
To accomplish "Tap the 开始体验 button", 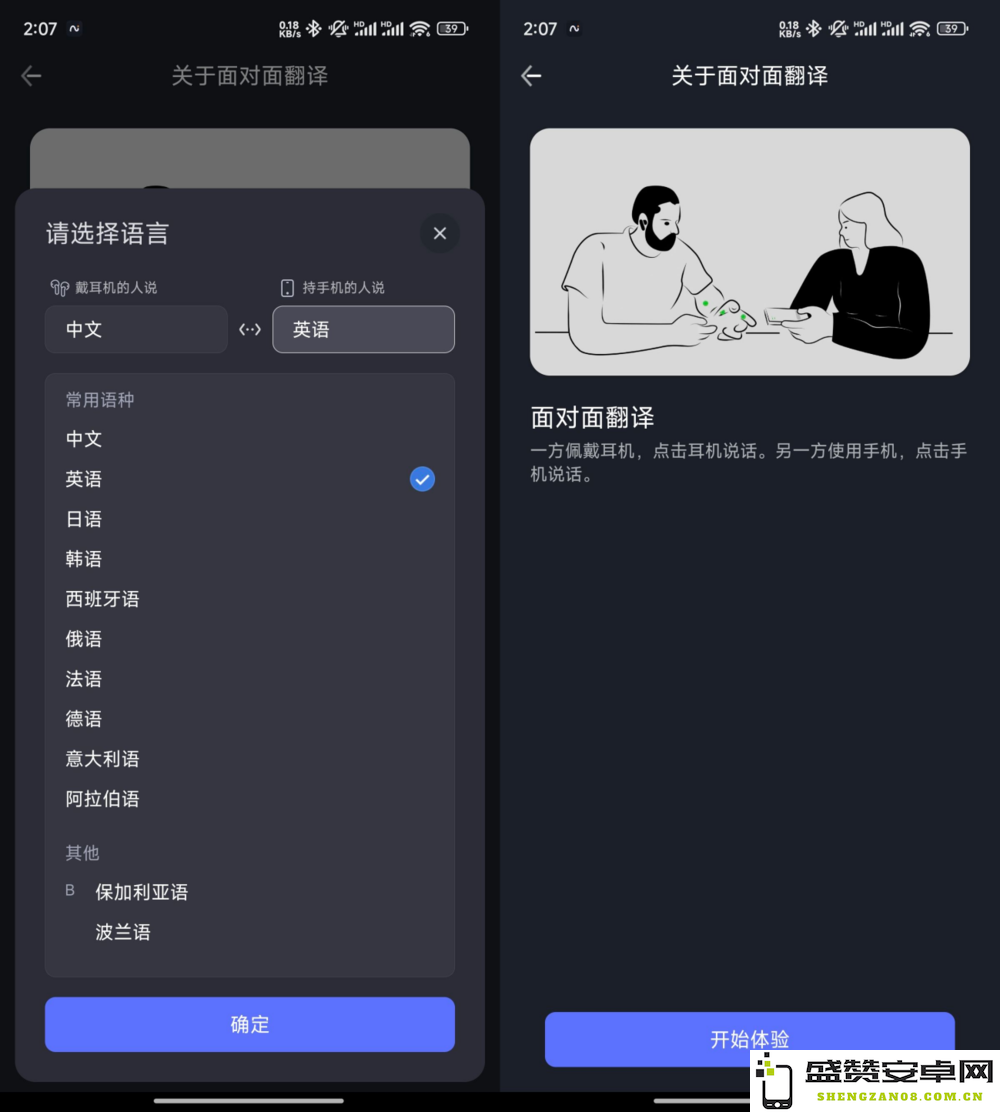I will point(749,1038).
